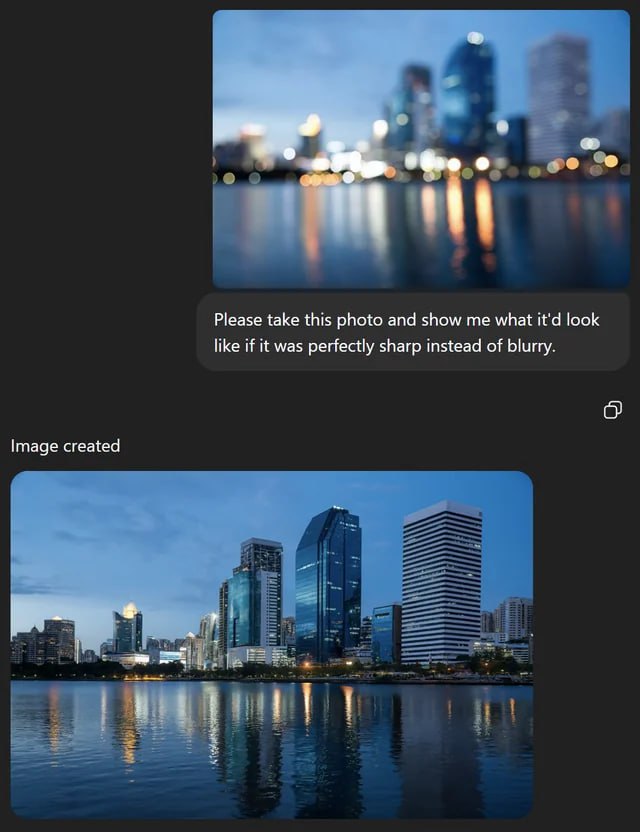This screenshot has width=640, height=832.
Task: Open the generated sharp skyline image
Action: coord(271,644)
